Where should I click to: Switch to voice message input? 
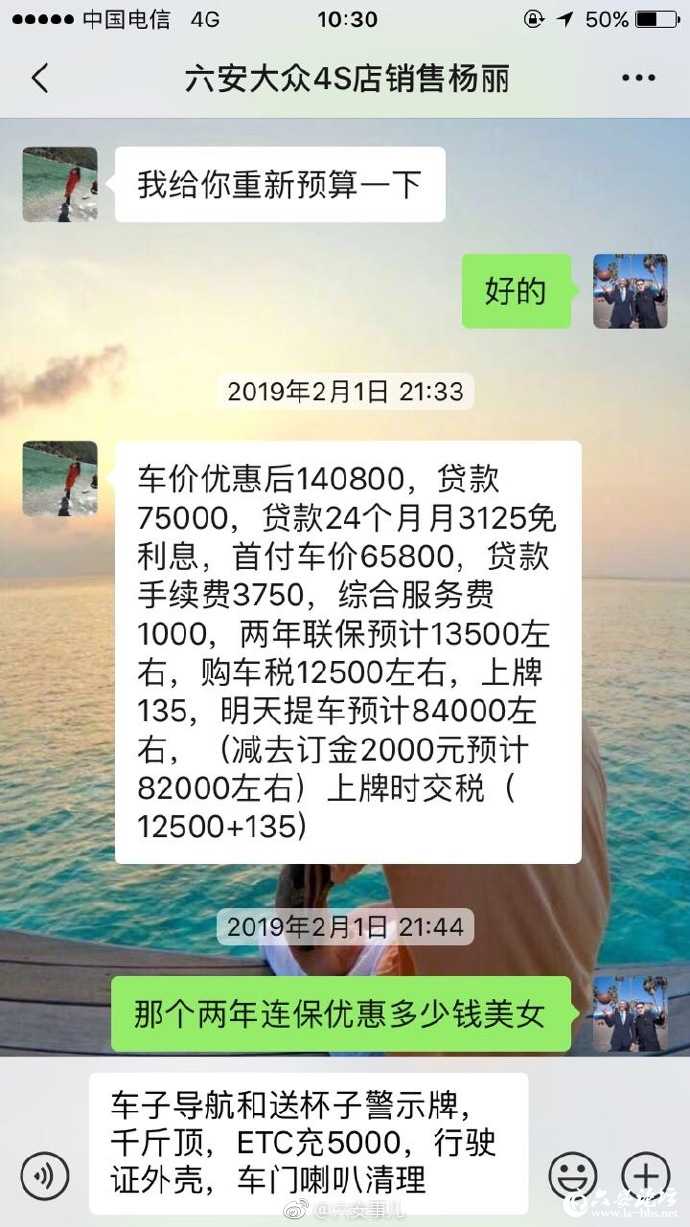pyautogui.click(x=45, y=1176)
